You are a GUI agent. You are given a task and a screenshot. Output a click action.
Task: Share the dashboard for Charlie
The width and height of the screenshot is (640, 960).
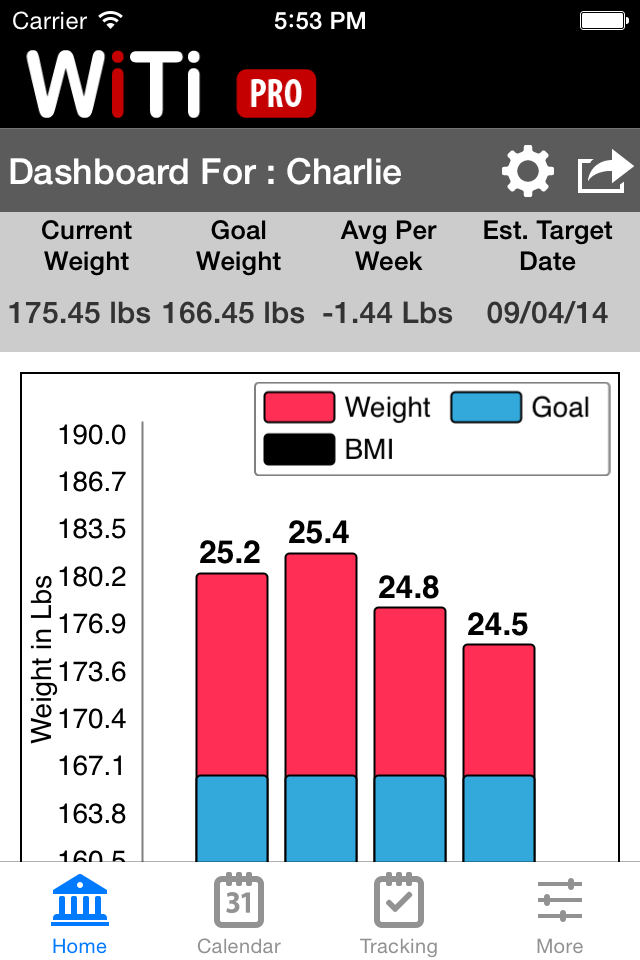coord(605,172)
